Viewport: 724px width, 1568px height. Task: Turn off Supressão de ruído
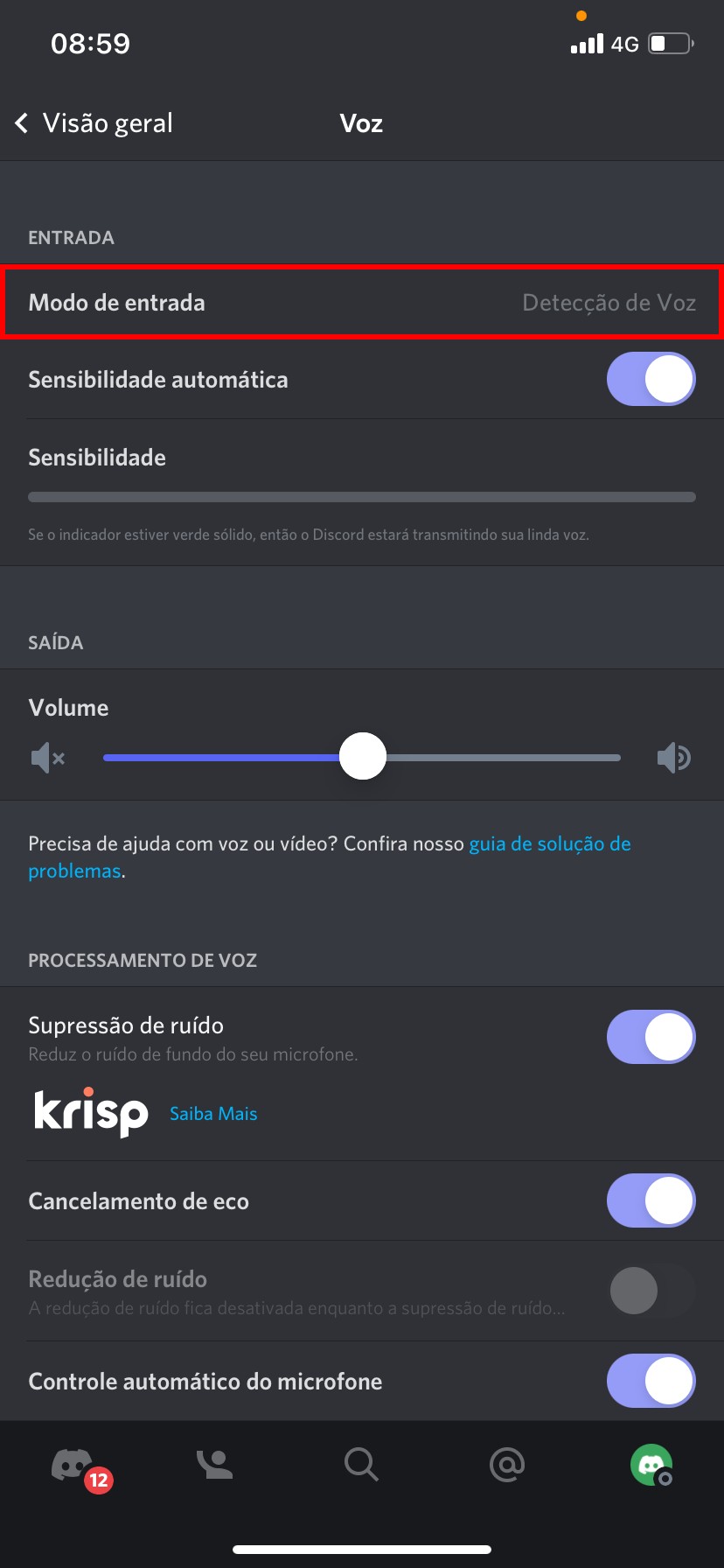651,1038
